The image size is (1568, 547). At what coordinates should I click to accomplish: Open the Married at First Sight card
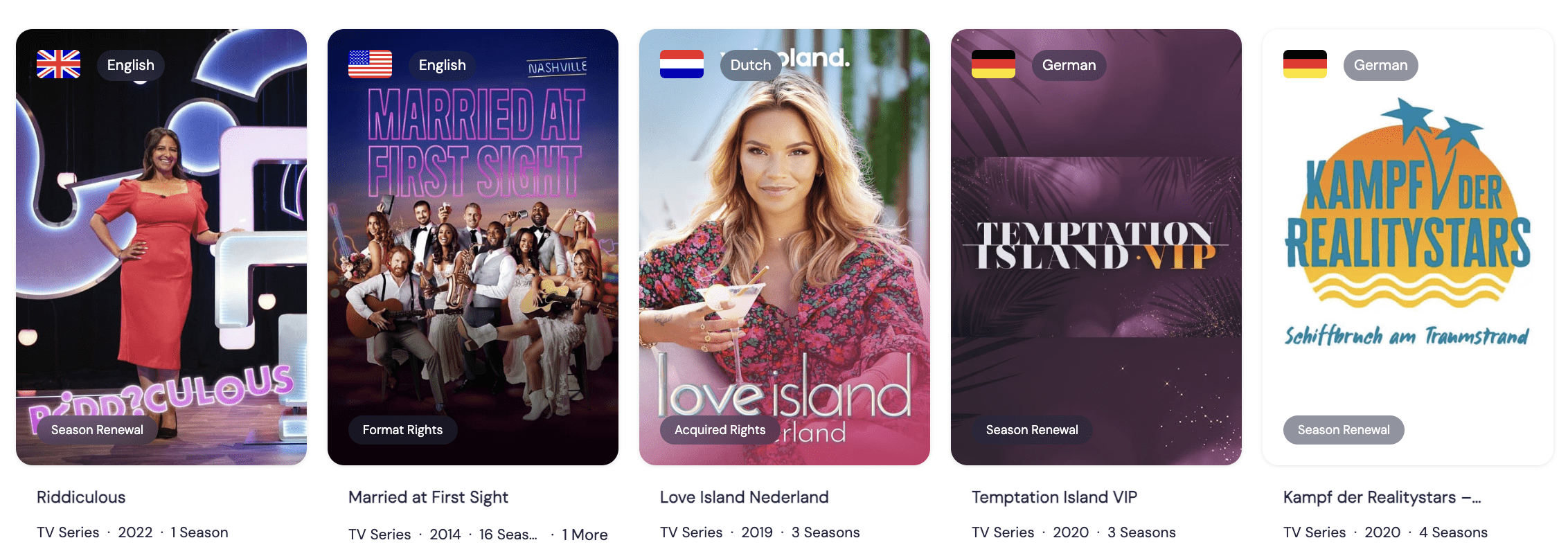[472, 246]
